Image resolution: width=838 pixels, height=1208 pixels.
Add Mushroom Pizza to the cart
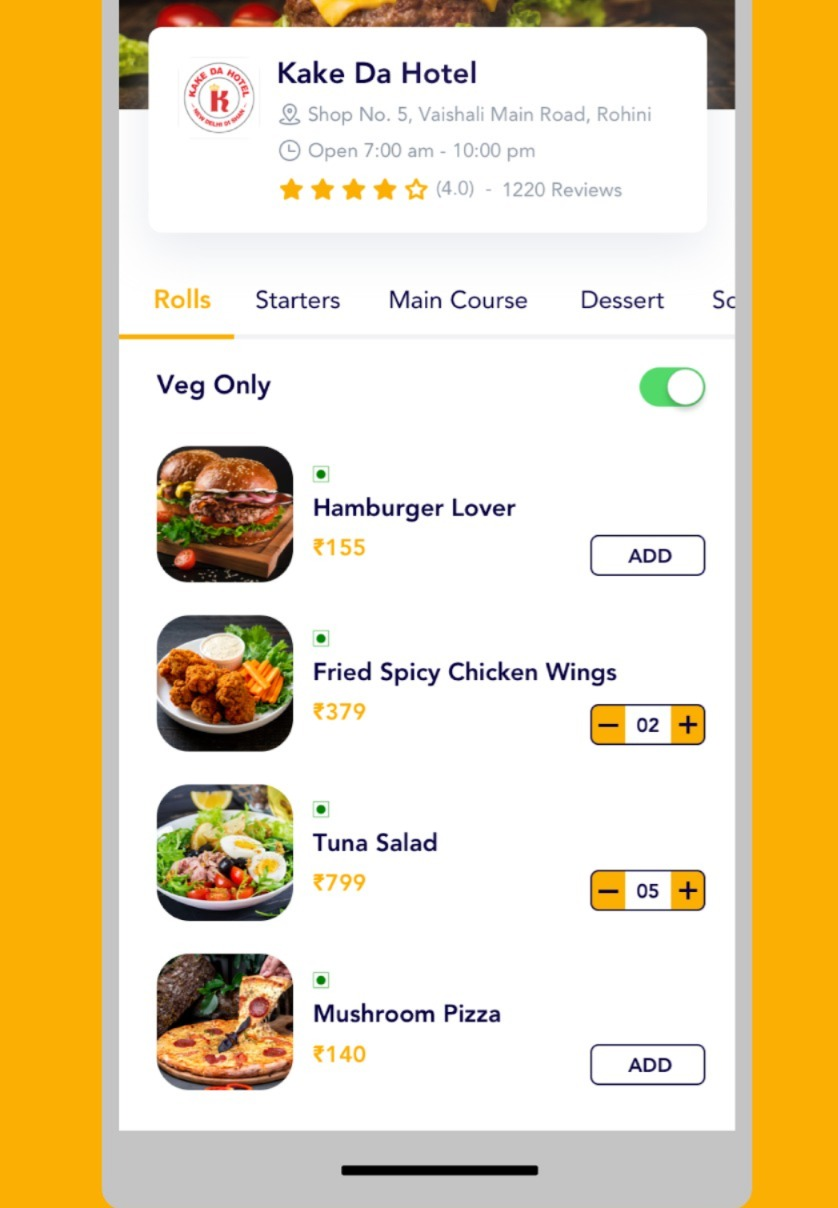tap(648, 1065)
